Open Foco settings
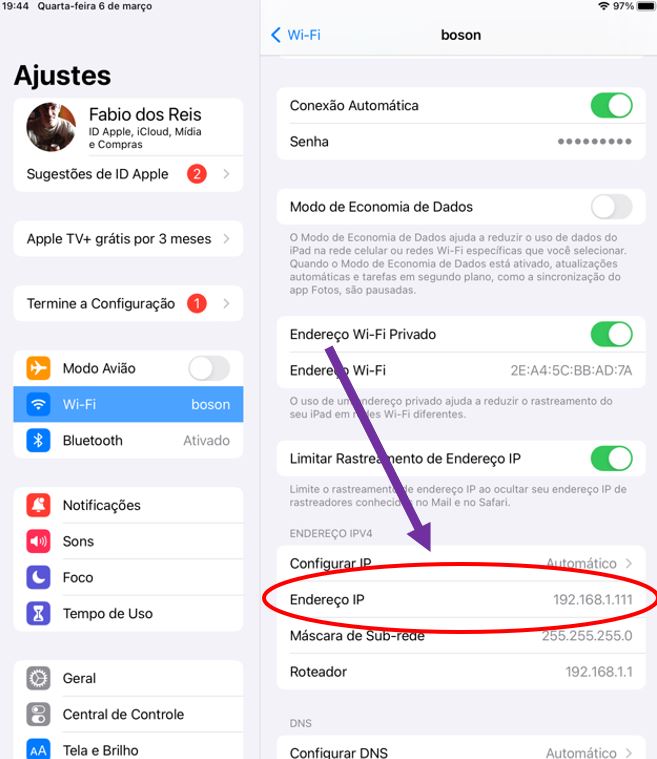Screen dimensions: 657x759 coord(128,577)
